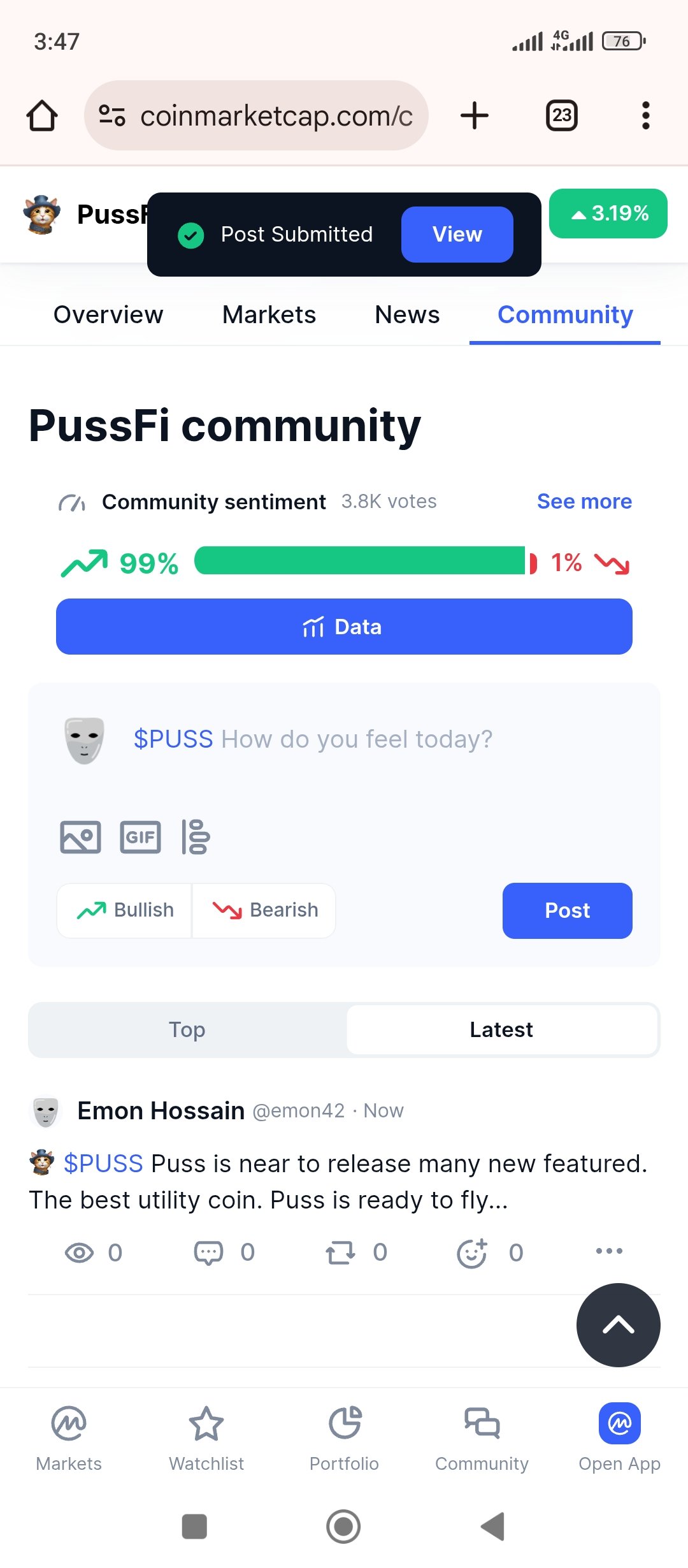The height and width of the screenshot is (1568, 688).
Task: Add a GIF to the post
Action: coord(140,837)
